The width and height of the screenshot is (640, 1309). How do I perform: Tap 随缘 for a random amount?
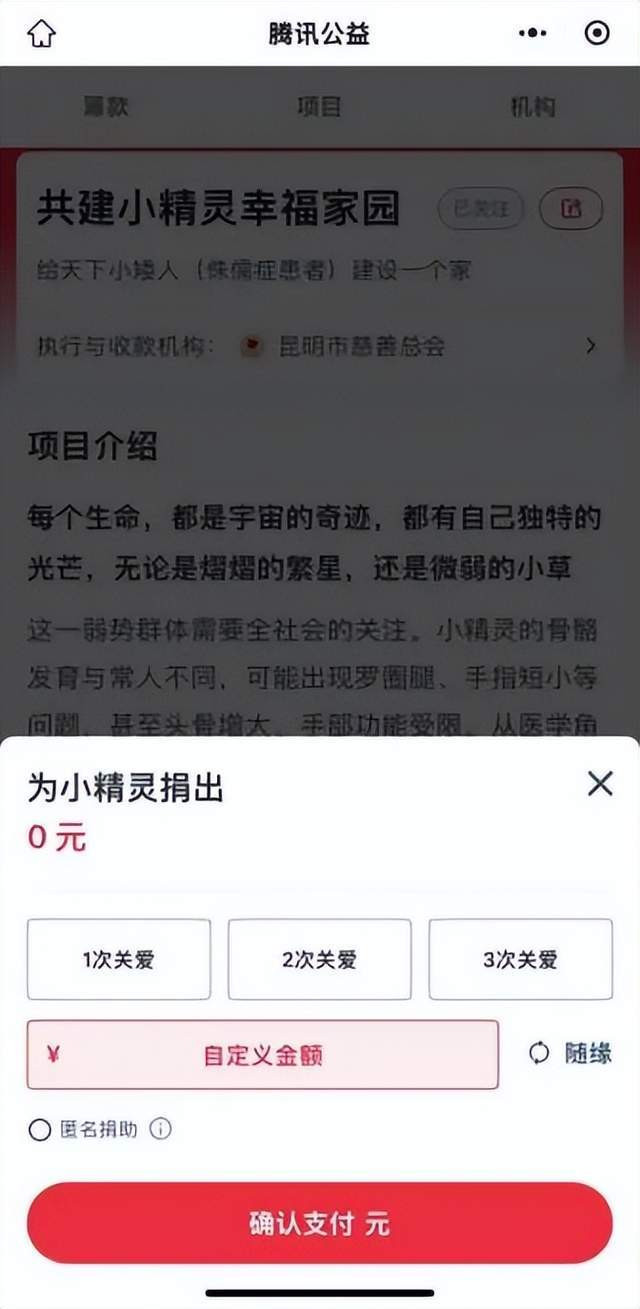[x=570, y=1053]
